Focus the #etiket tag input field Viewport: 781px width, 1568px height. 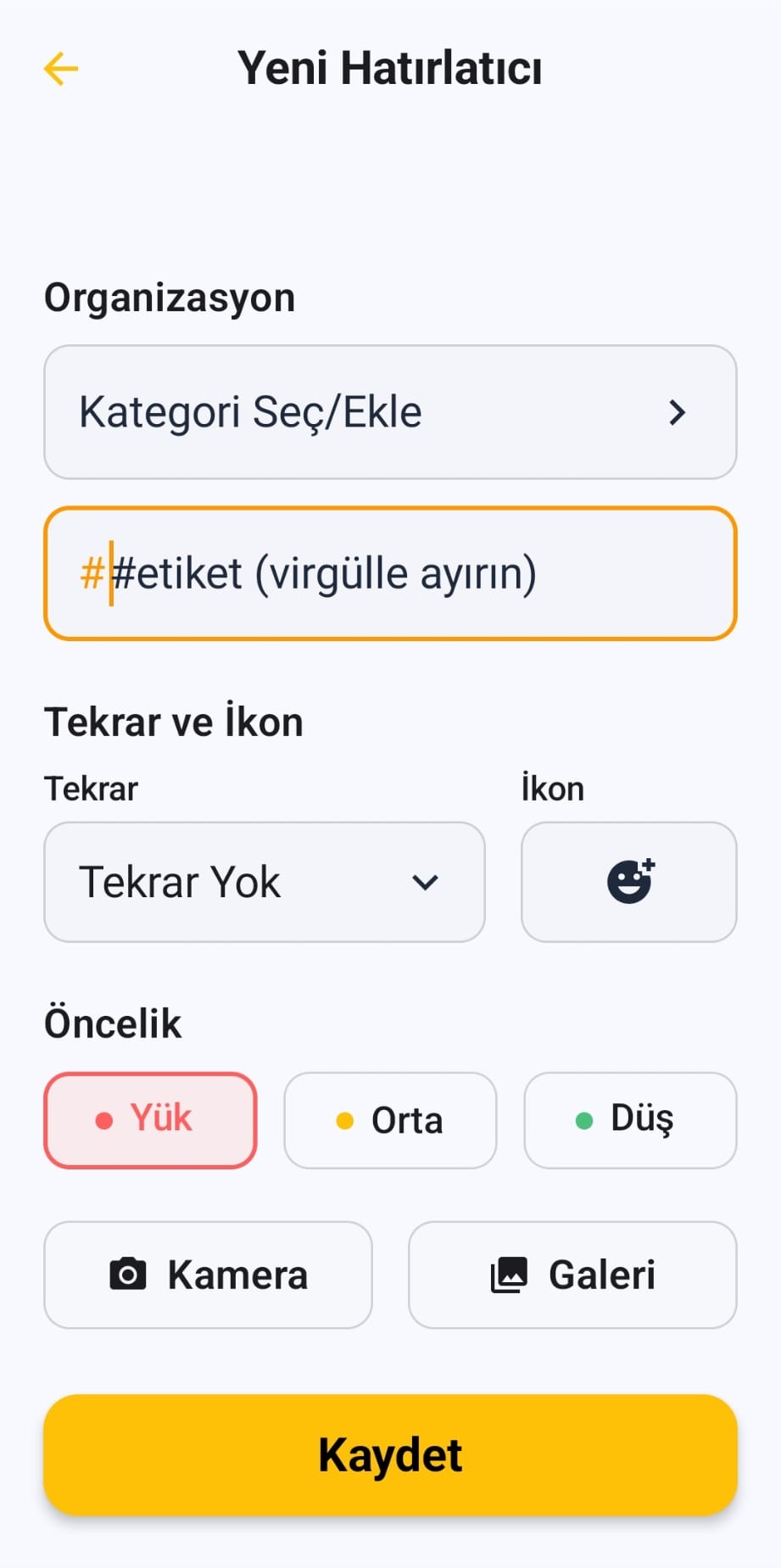click(390, 572)
